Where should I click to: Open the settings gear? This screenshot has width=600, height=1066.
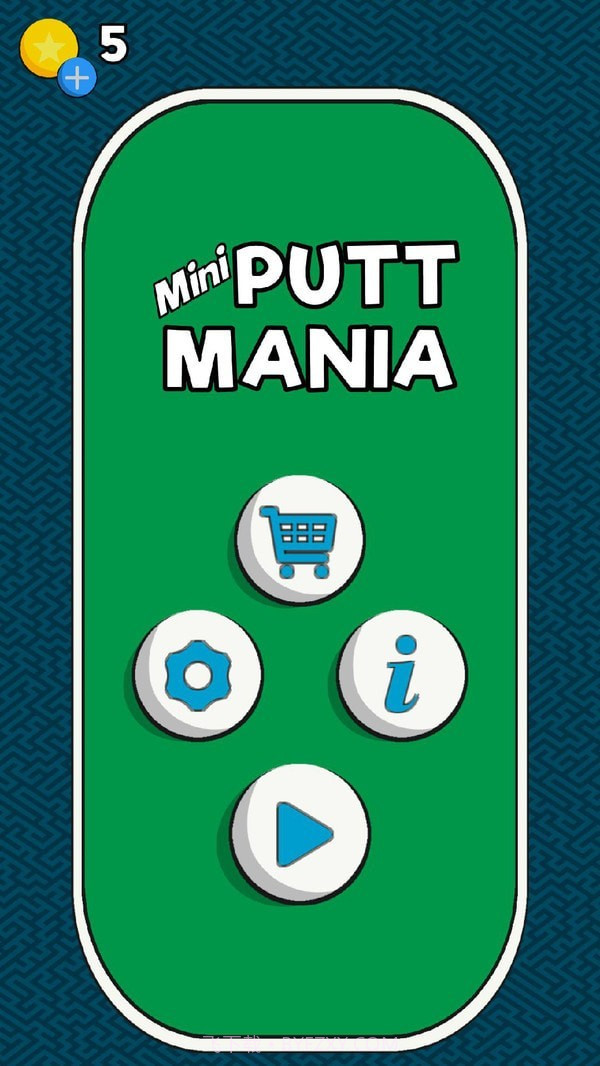pyautogui.click(x=199, y=674)
